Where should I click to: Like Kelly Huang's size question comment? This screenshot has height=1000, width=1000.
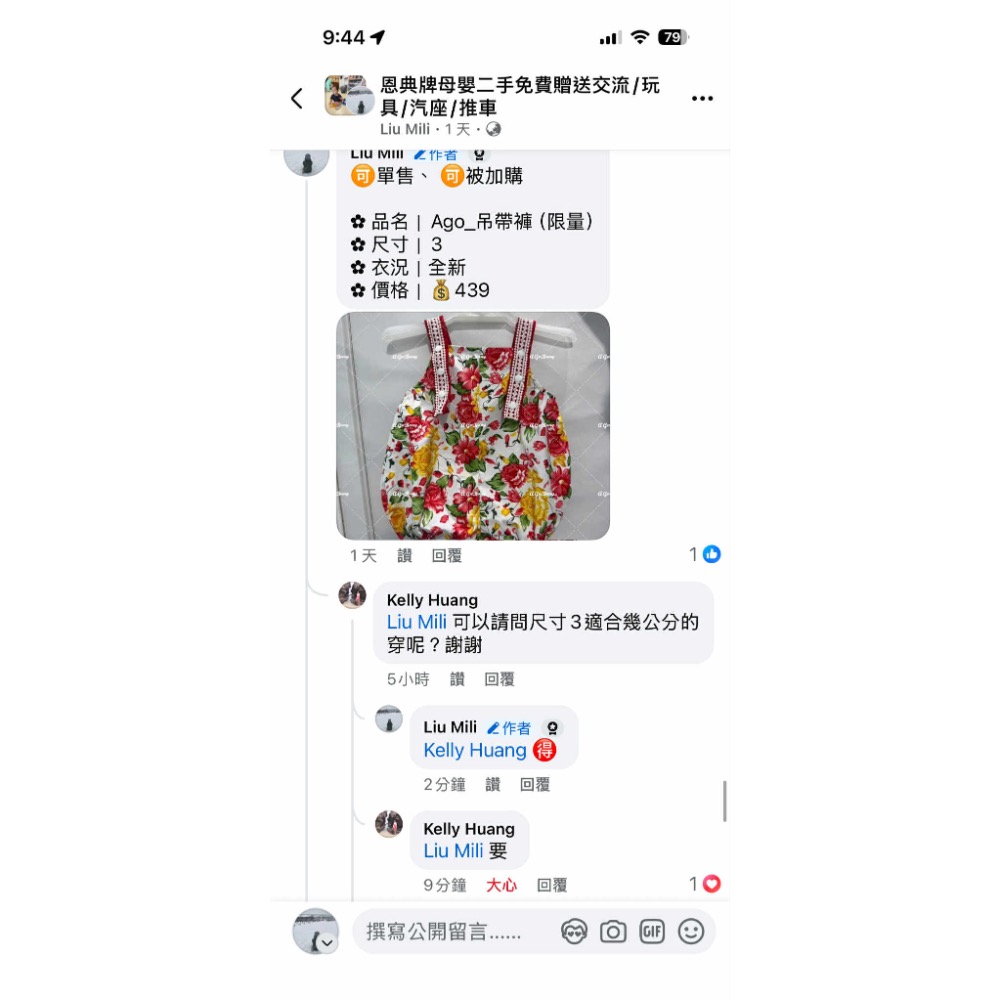pos(457,679)
